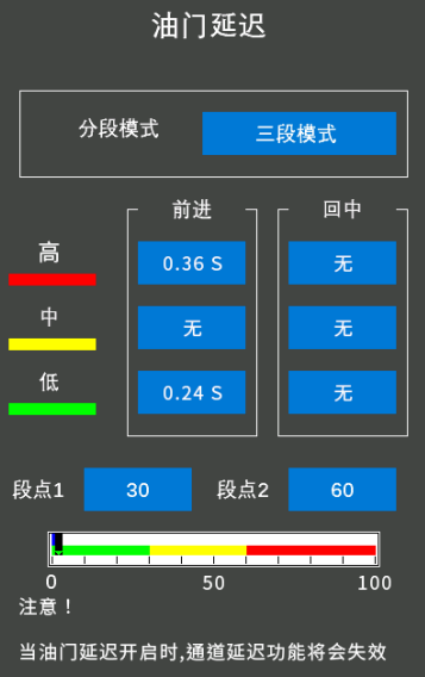This screenshot has width=426, height=677.
Task: Edit 段点2 value 60
Action: coord(342,489)
